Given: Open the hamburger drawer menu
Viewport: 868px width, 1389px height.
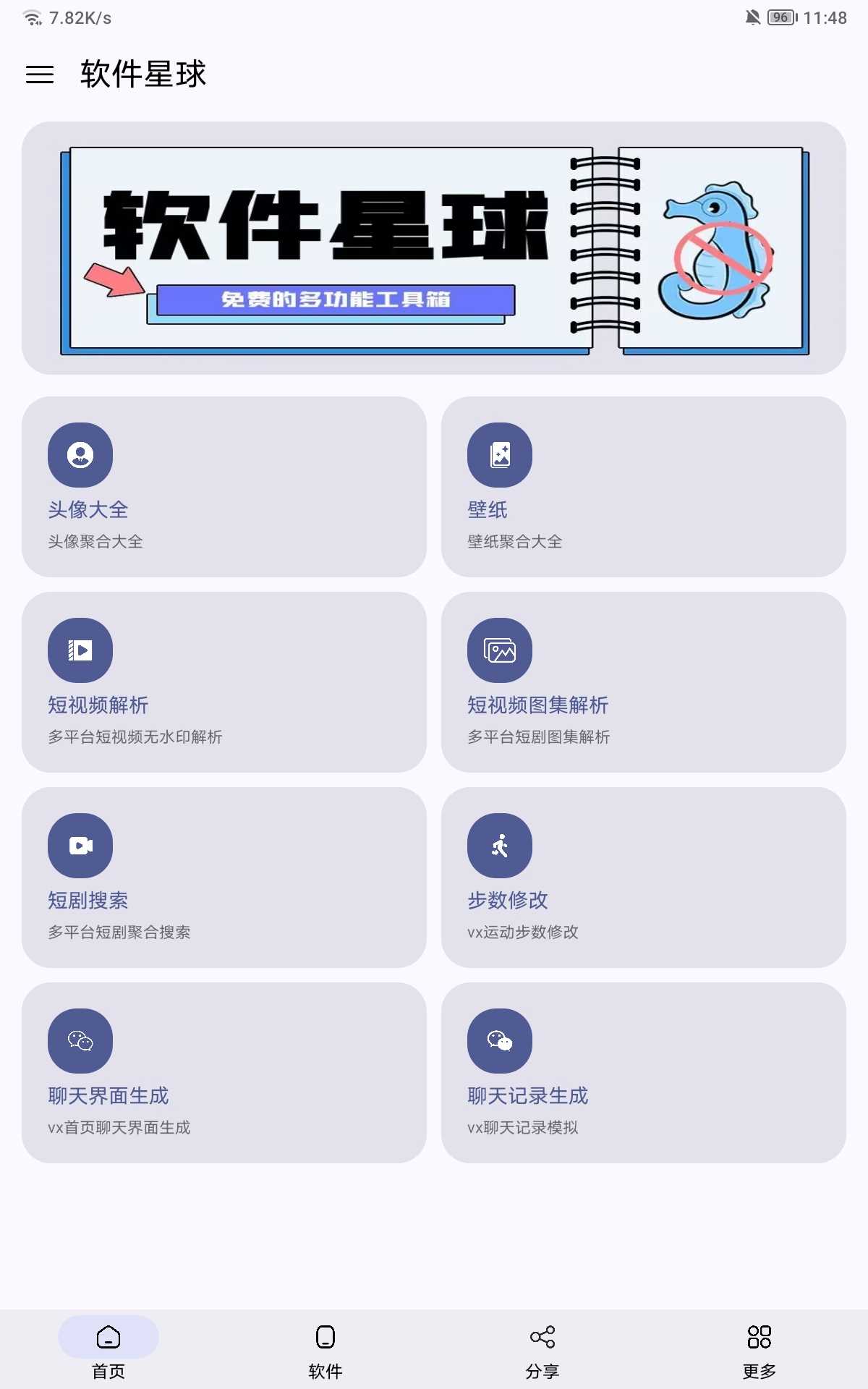Looking at the screenshot, I should click(40, 74).
